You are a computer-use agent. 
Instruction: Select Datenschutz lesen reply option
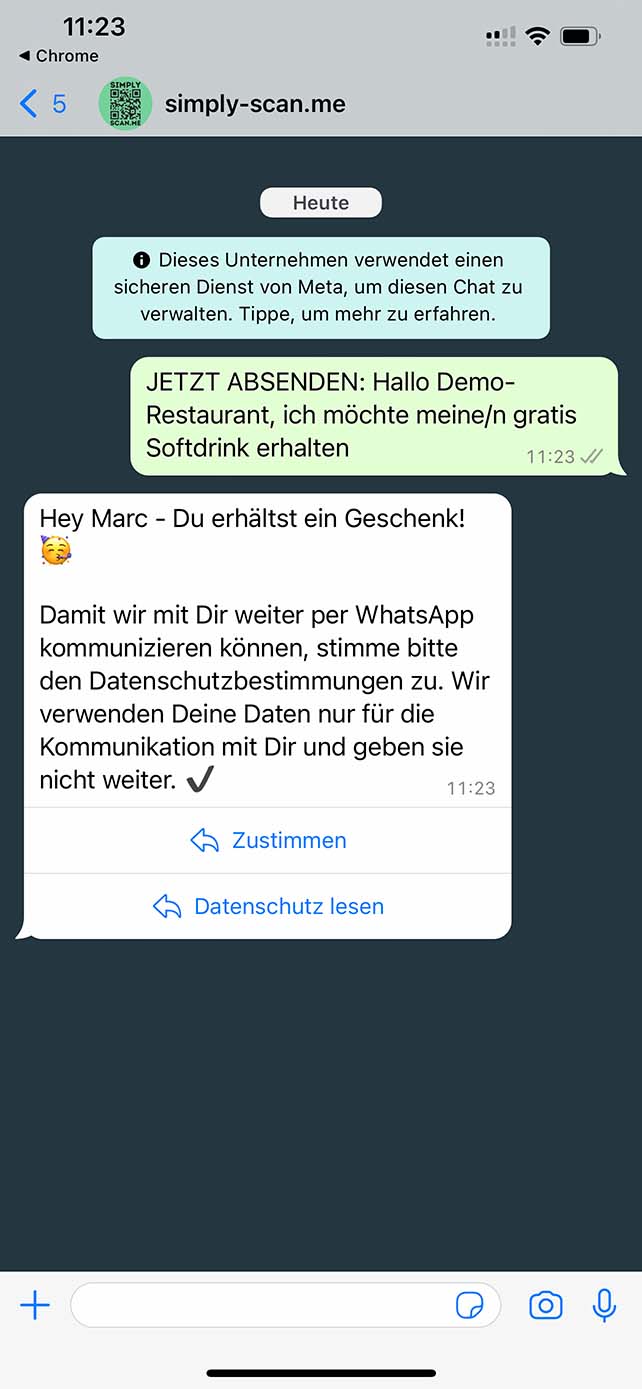point(268,907)
